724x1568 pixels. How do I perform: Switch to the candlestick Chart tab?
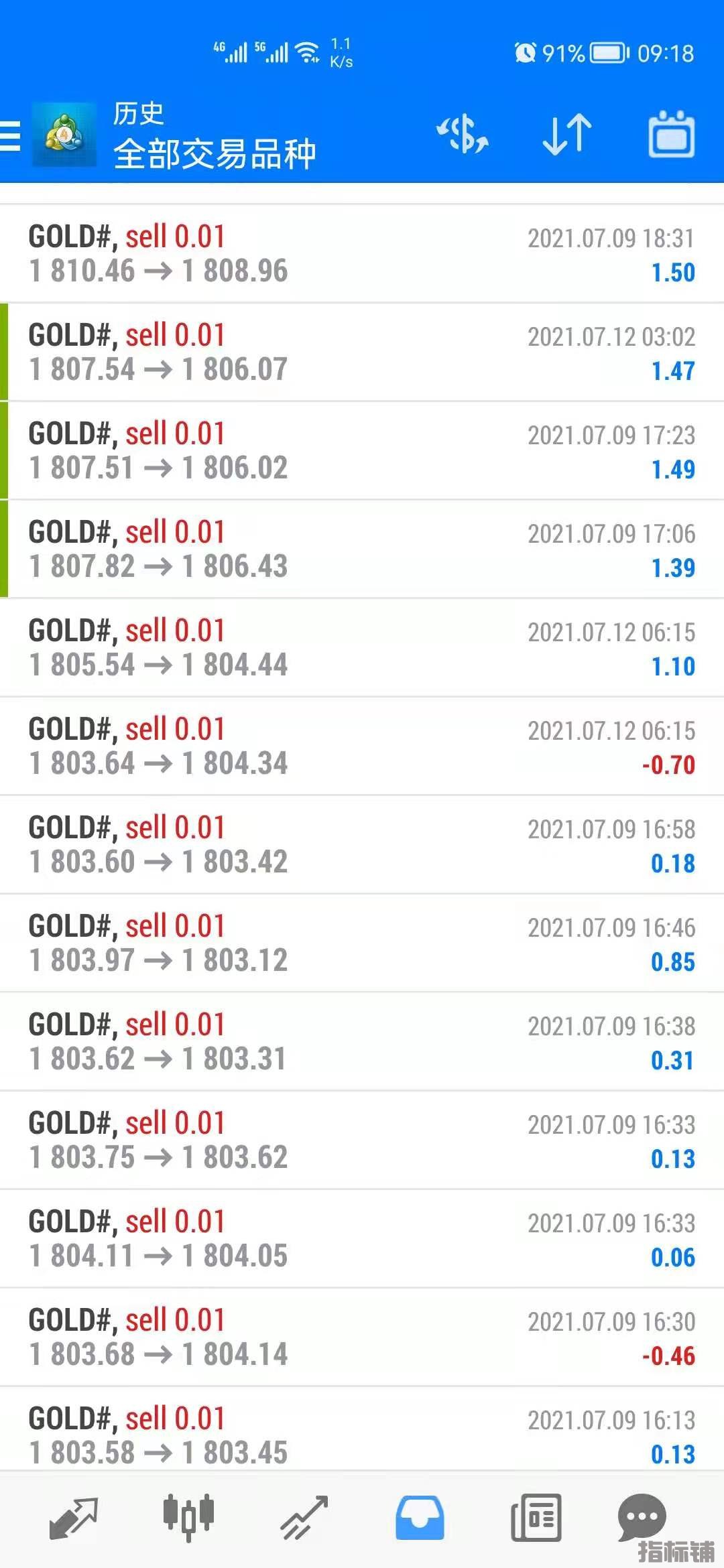pyautogui.click(x=188, y=1517)
